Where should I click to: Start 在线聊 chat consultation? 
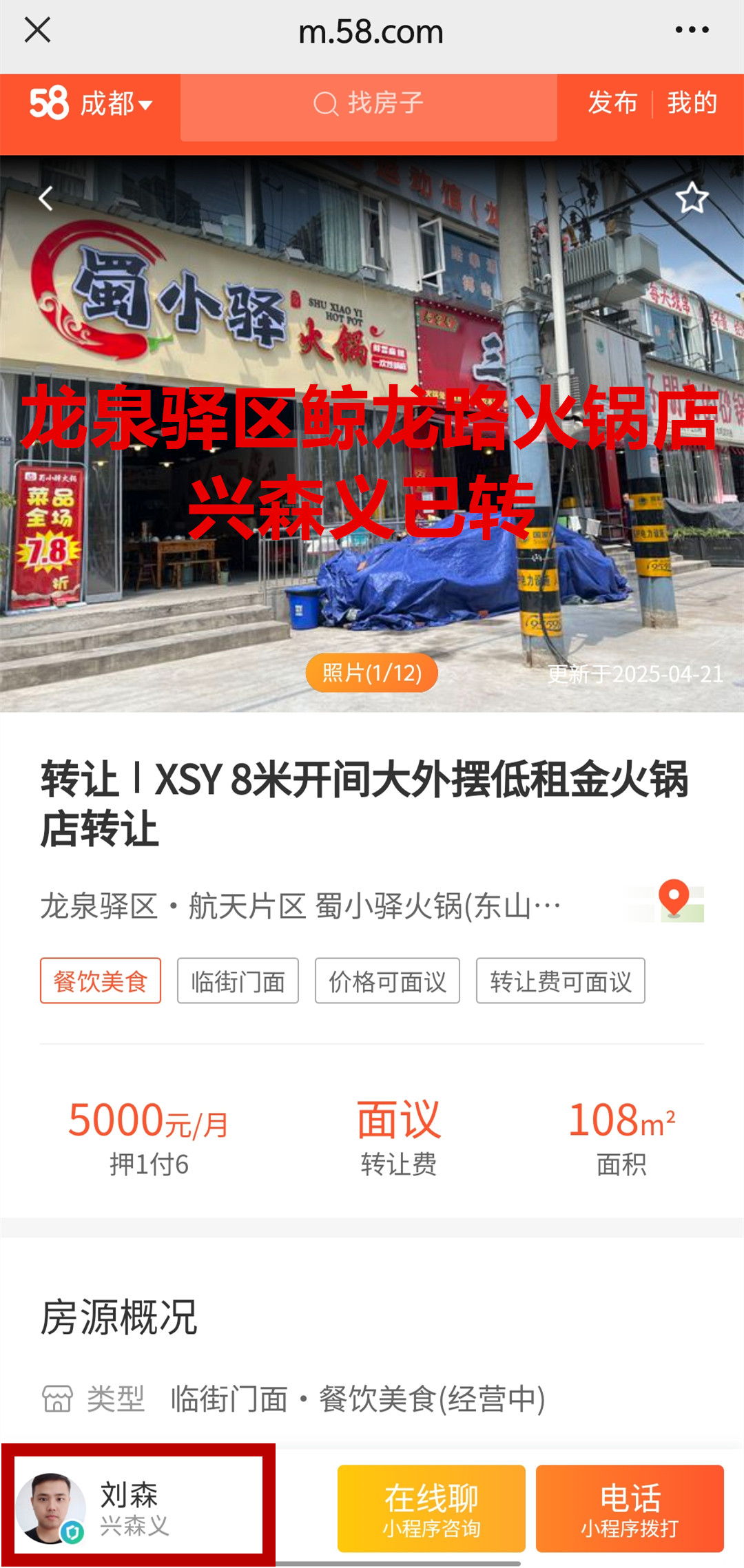[x=431, y=1508]
